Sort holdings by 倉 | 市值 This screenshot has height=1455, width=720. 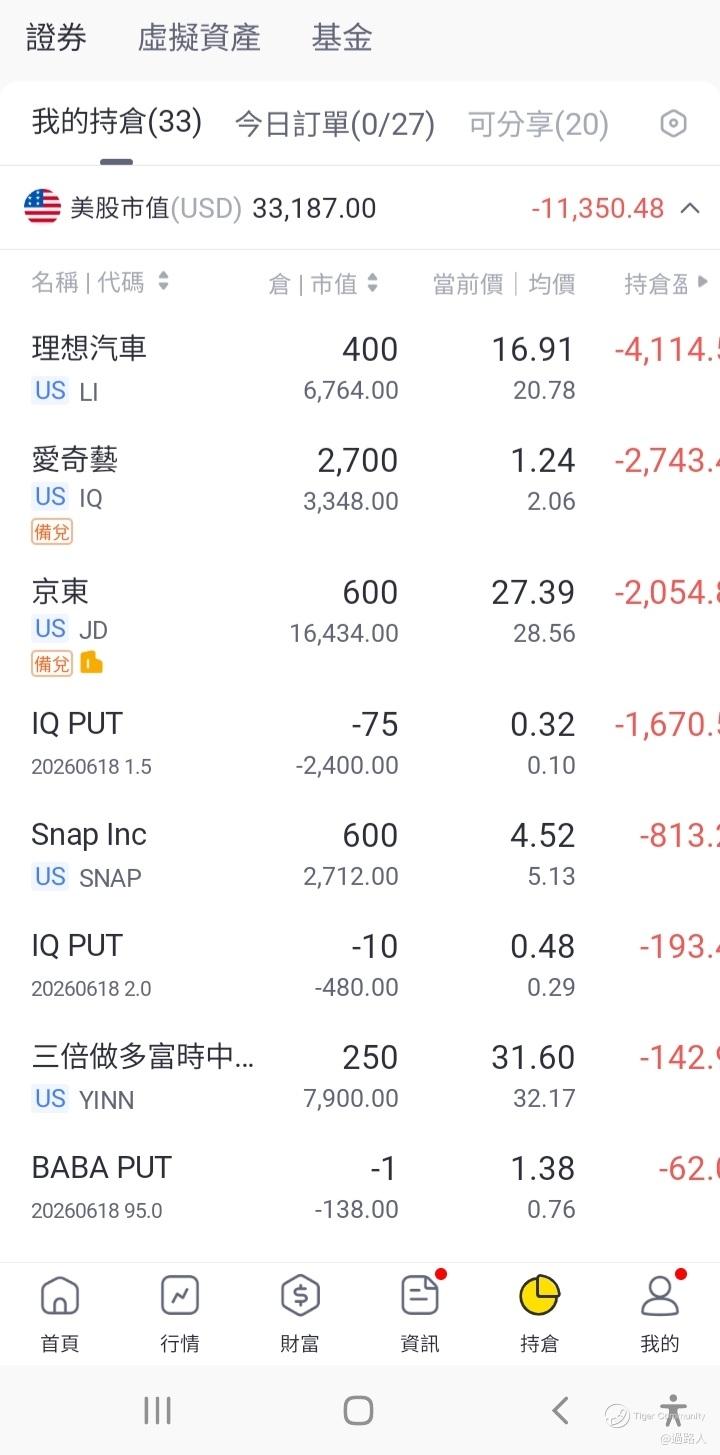[x=323, y=284]
